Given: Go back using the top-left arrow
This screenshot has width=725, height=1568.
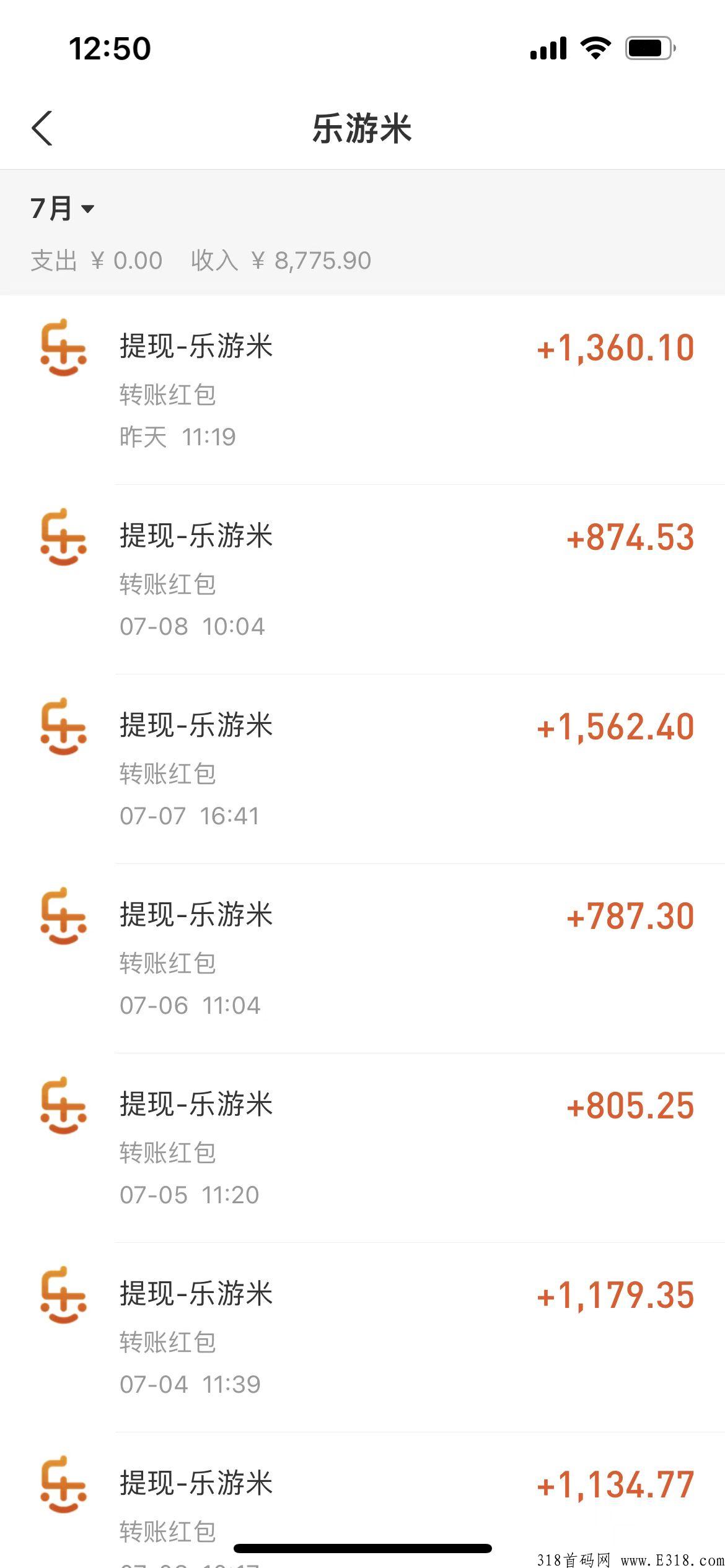Looking at the screenshot, I should [42, 129].
